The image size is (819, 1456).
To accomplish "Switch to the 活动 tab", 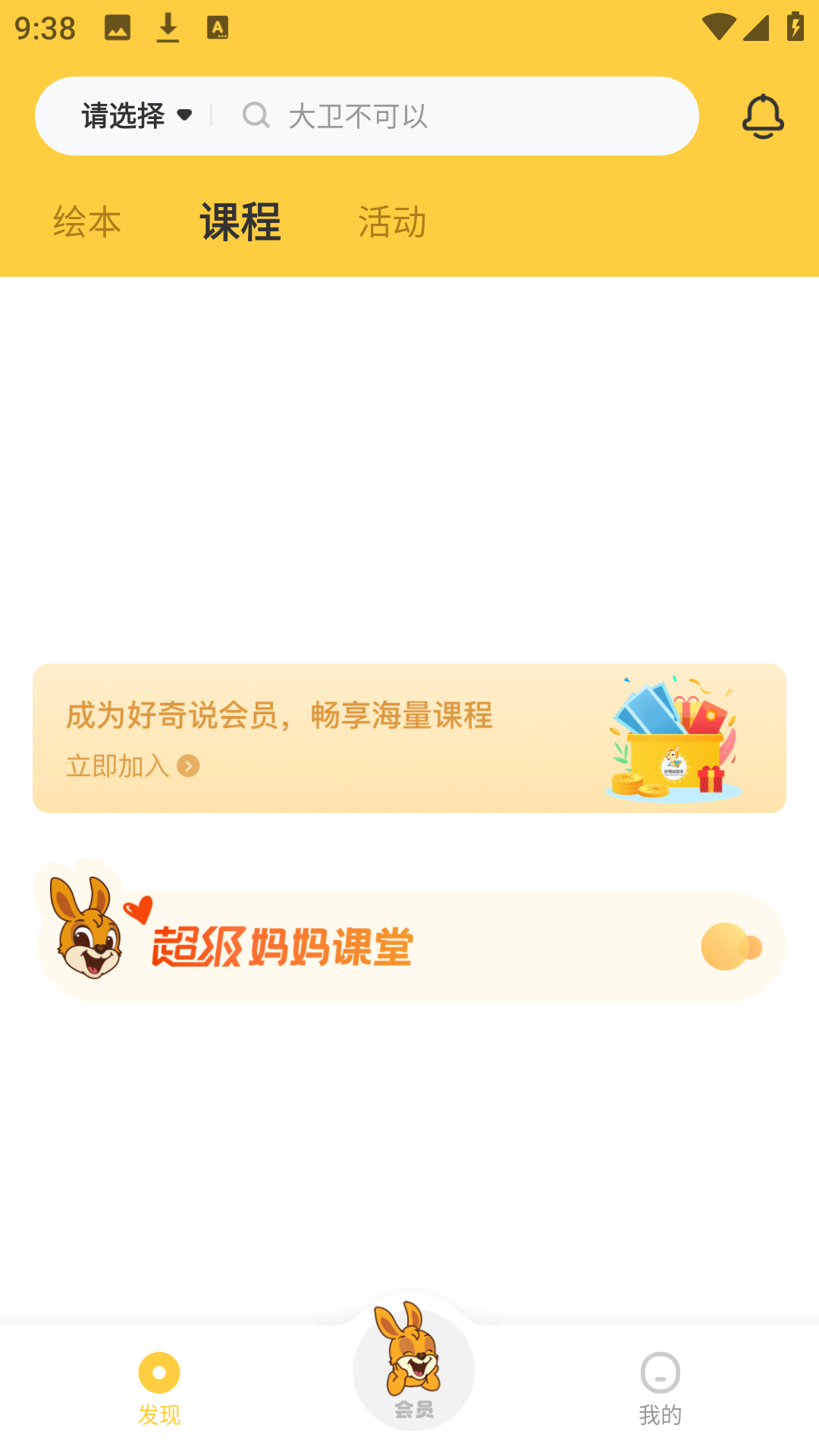I will 392,222.
